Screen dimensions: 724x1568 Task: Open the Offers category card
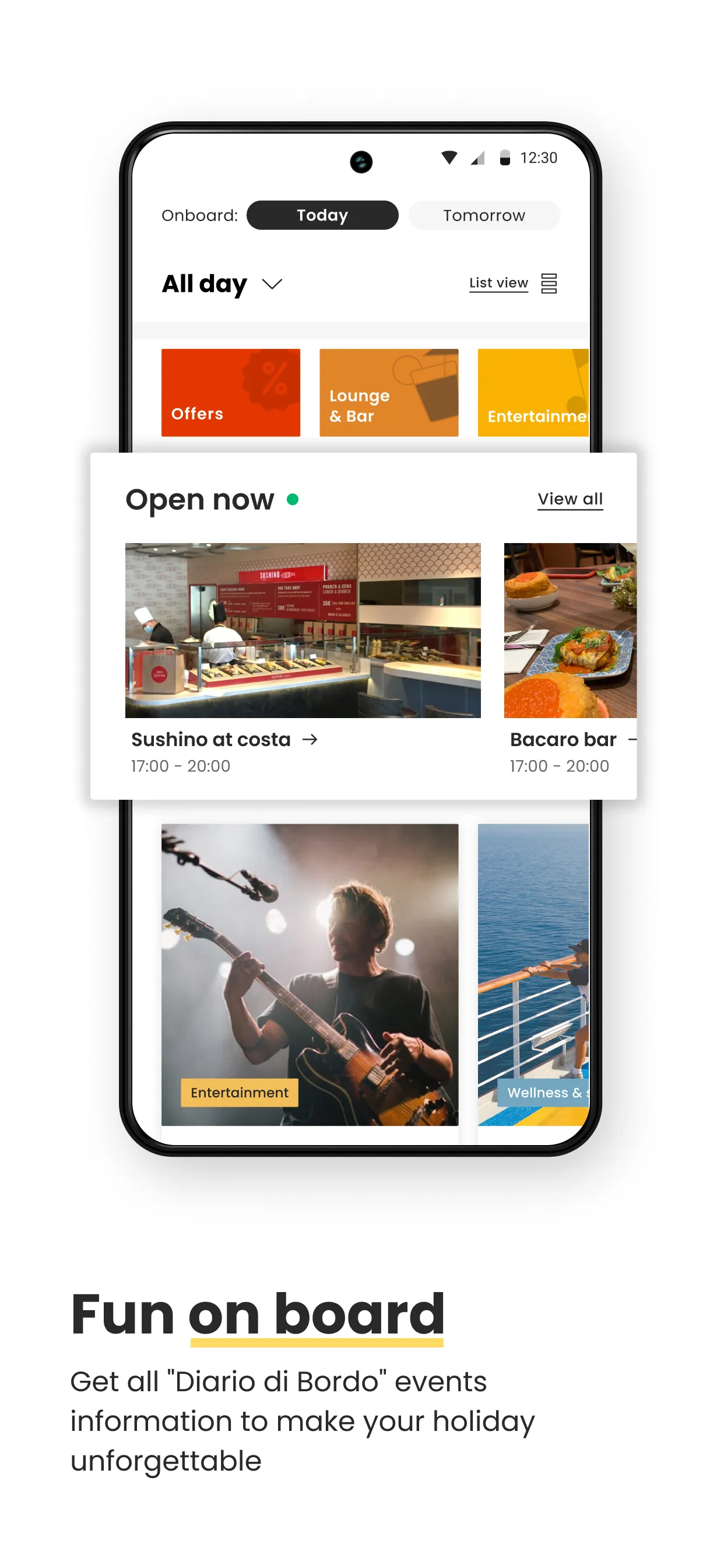click(231, 393)
